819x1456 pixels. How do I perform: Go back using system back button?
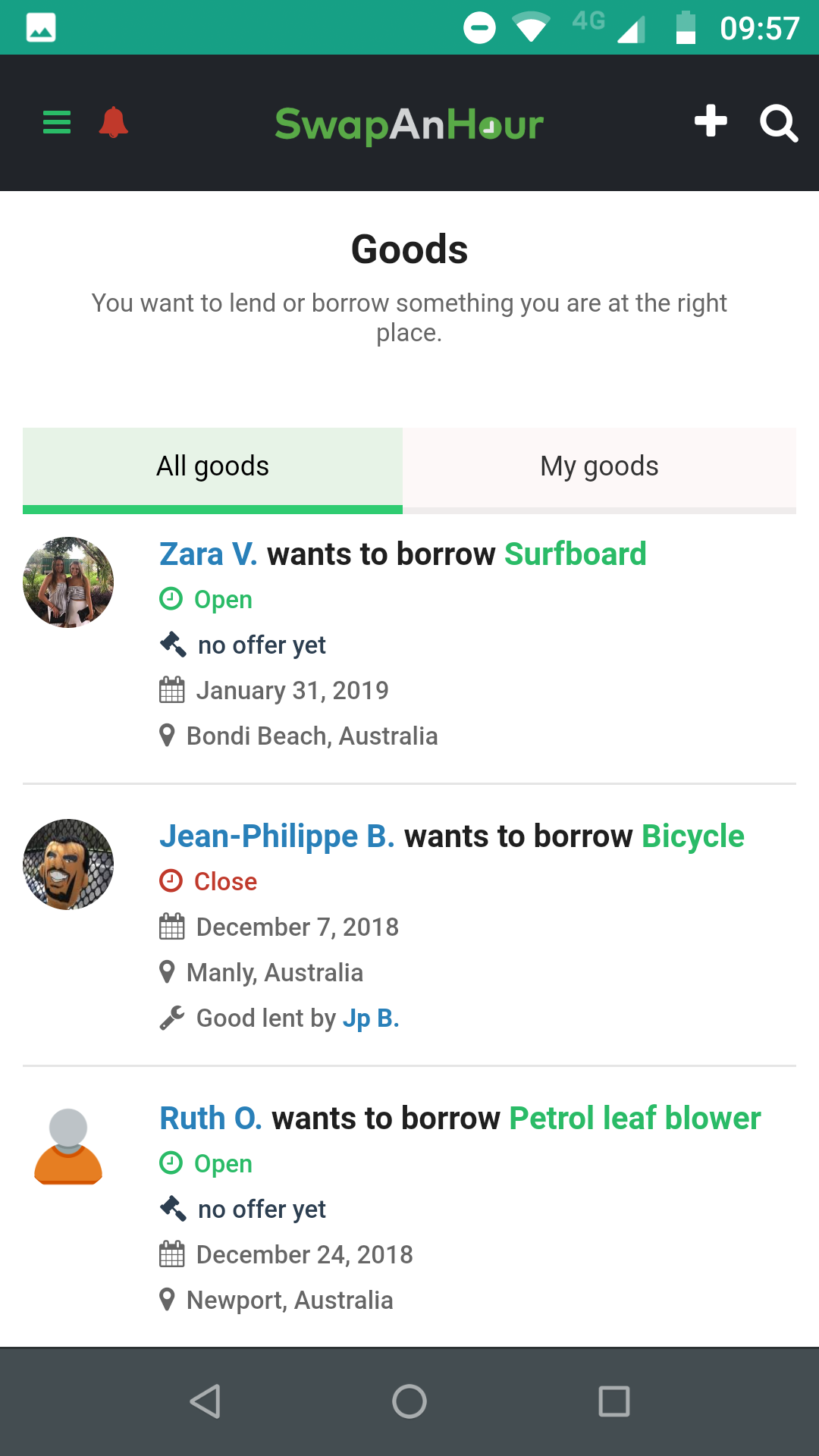click(205, 1401)
